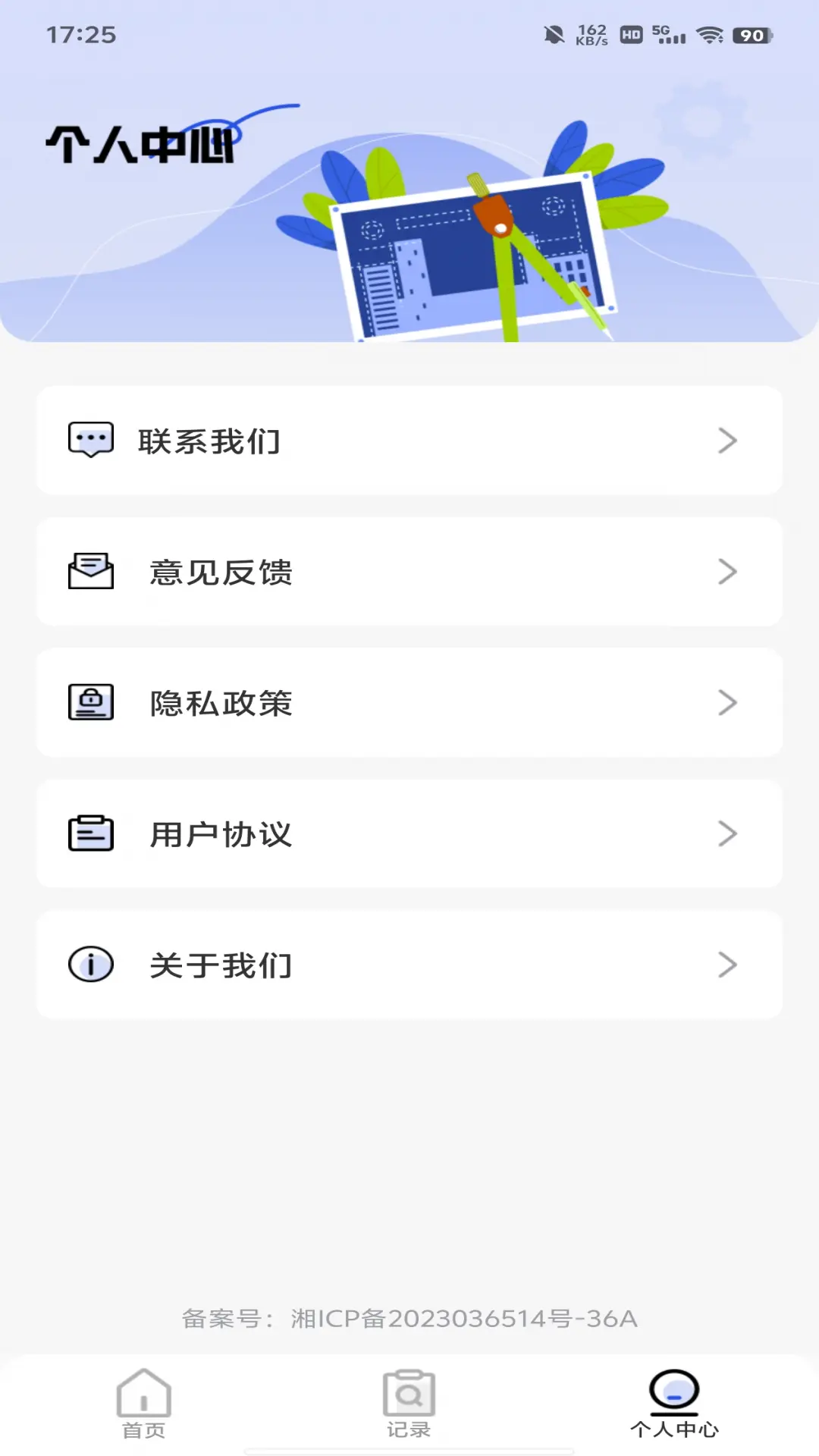The width and height of the screenshot is (819, 1456).
Task: Expand 联系我们 via its right chevron
Action: coord(727,440)
